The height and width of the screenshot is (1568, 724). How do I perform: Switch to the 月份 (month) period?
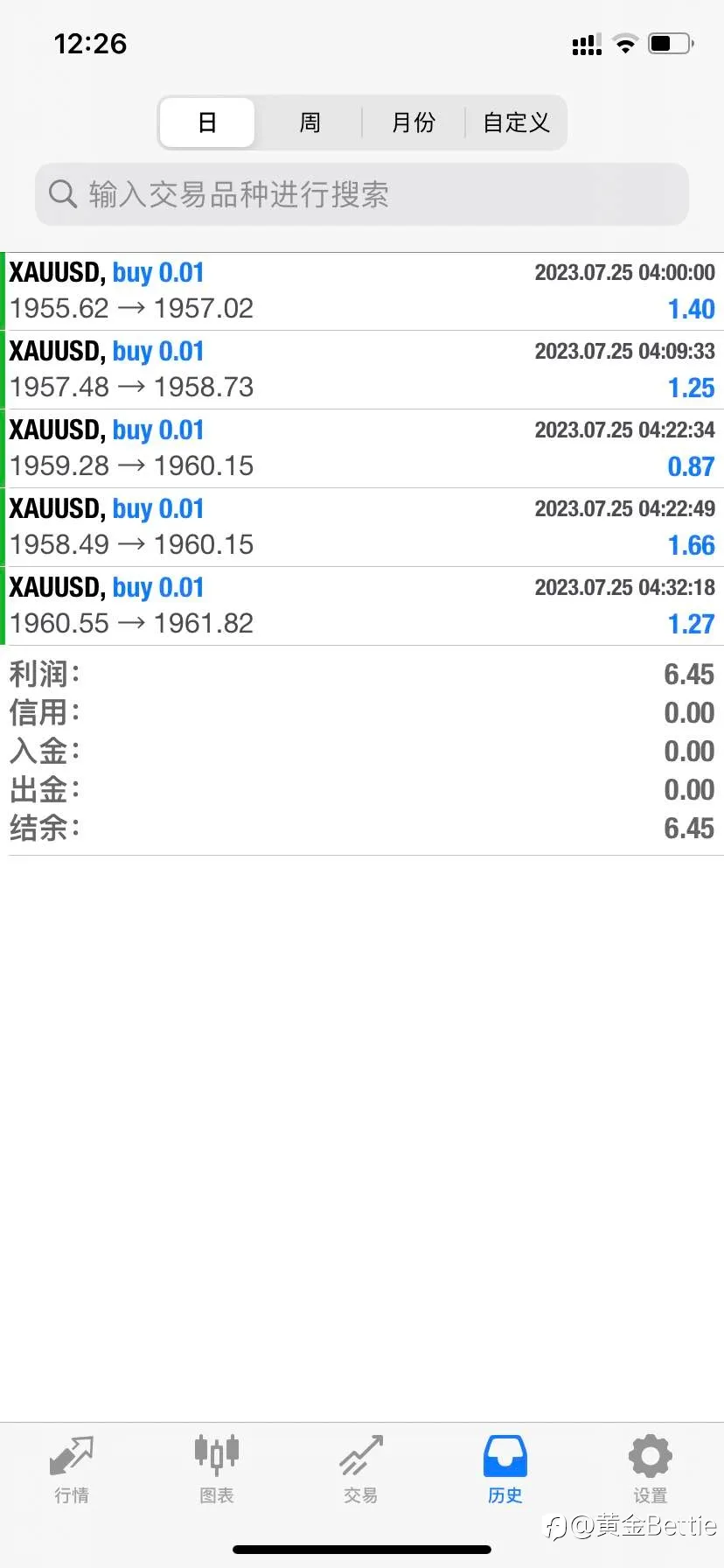413,122
